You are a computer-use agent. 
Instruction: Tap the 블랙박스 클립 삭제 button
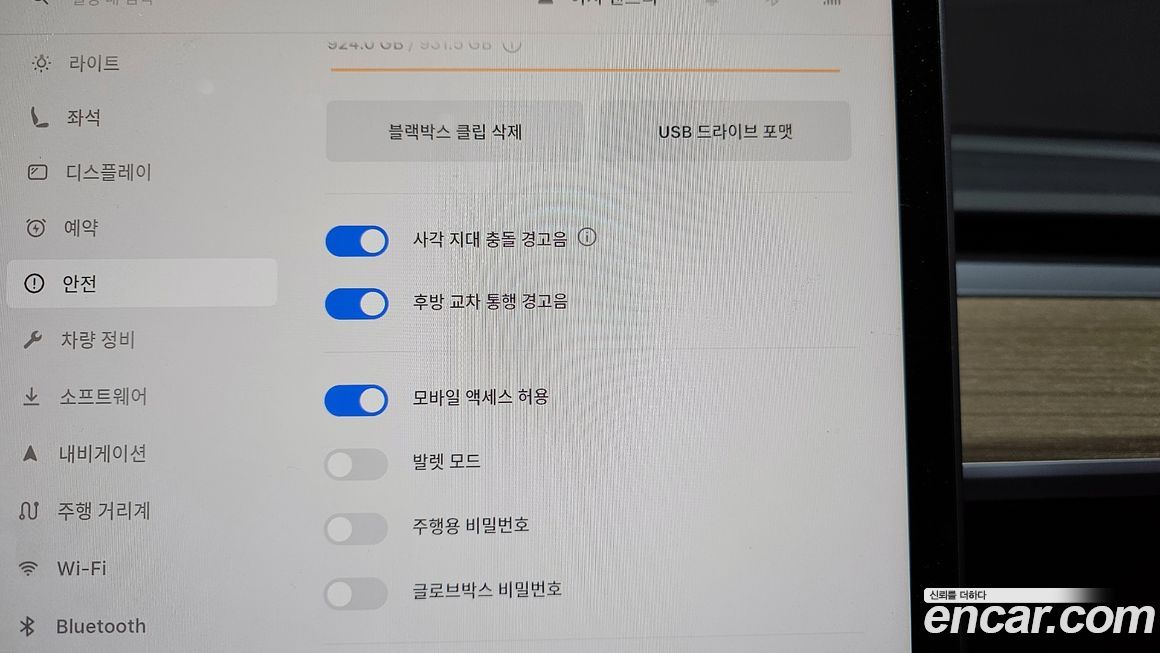(455, 131)
